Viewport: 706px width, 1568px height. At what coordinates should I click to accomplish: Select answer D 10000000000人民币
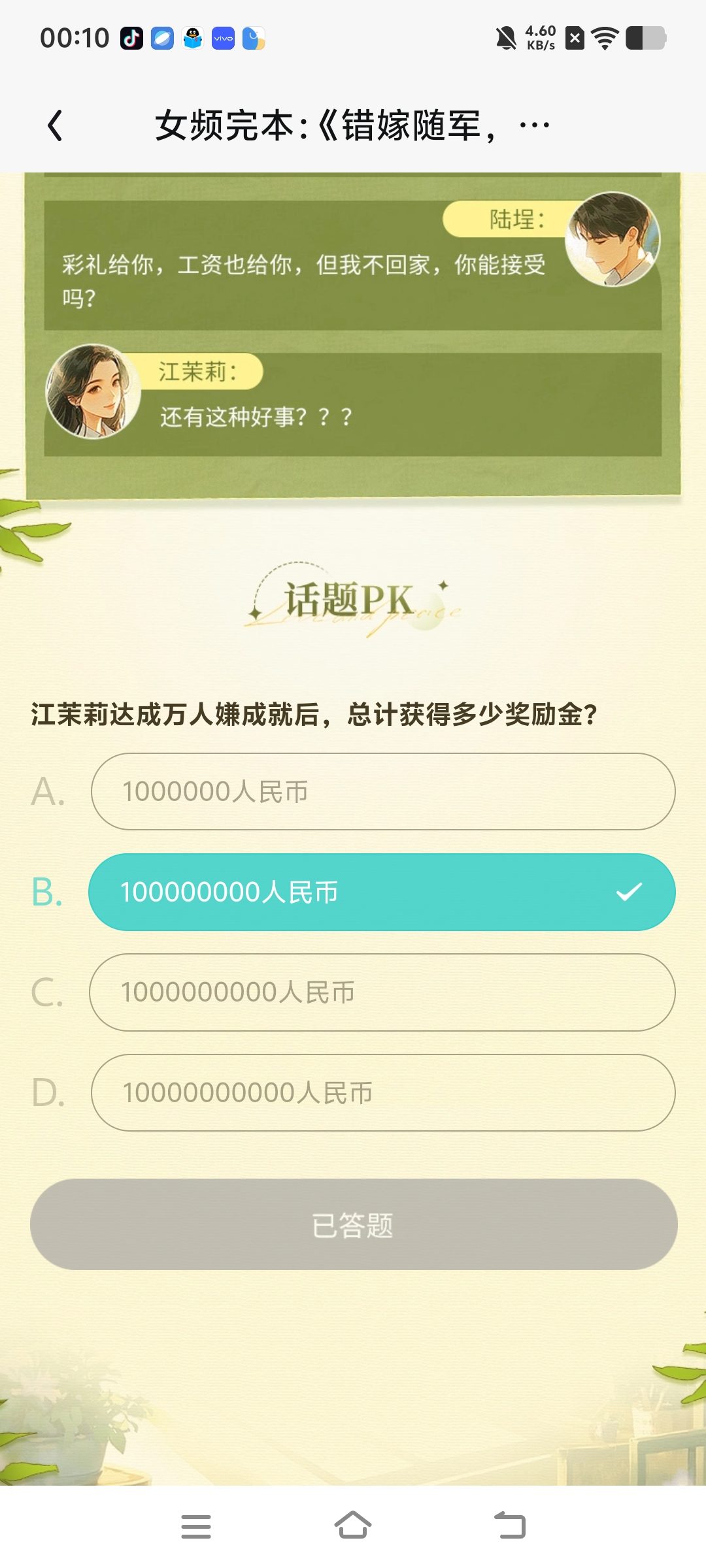coord(383,1092)
